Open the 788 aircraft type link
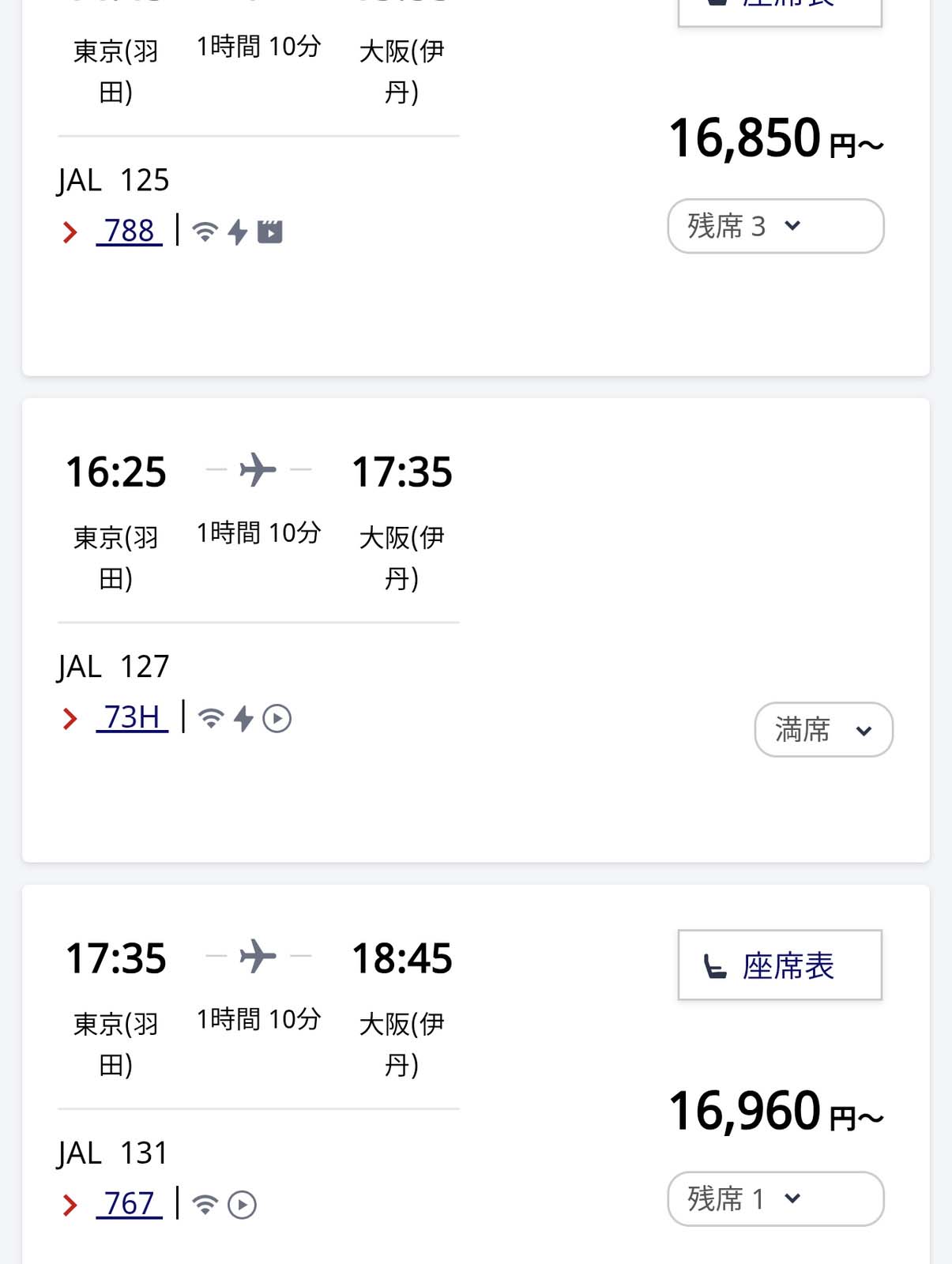The width and height of the screenshot is (952, 1264). 130,230
